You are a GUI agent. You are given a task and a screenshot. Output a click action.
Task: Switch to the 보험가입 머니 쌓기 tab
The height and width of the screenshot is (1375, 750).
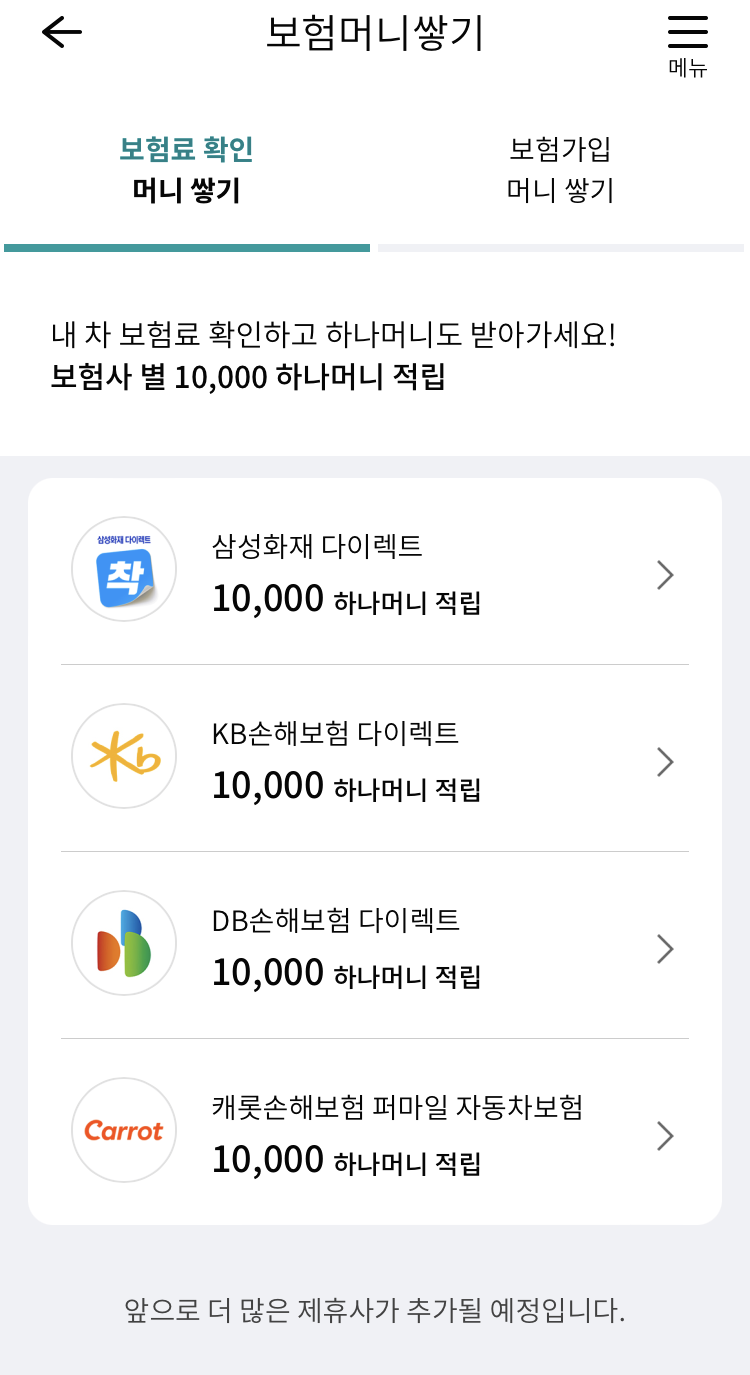(x=561, y=170)
